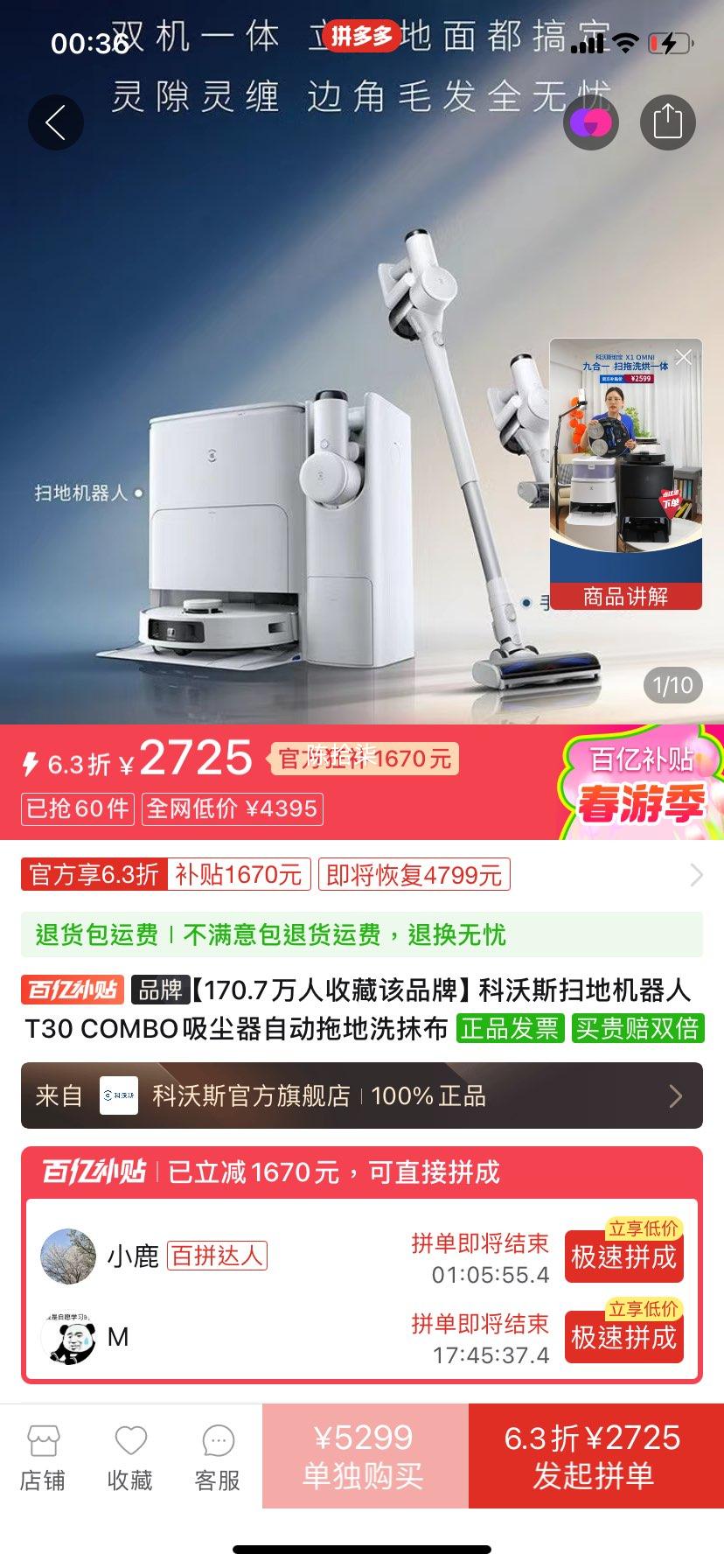Close the floating product video overlay

point(684,357)
